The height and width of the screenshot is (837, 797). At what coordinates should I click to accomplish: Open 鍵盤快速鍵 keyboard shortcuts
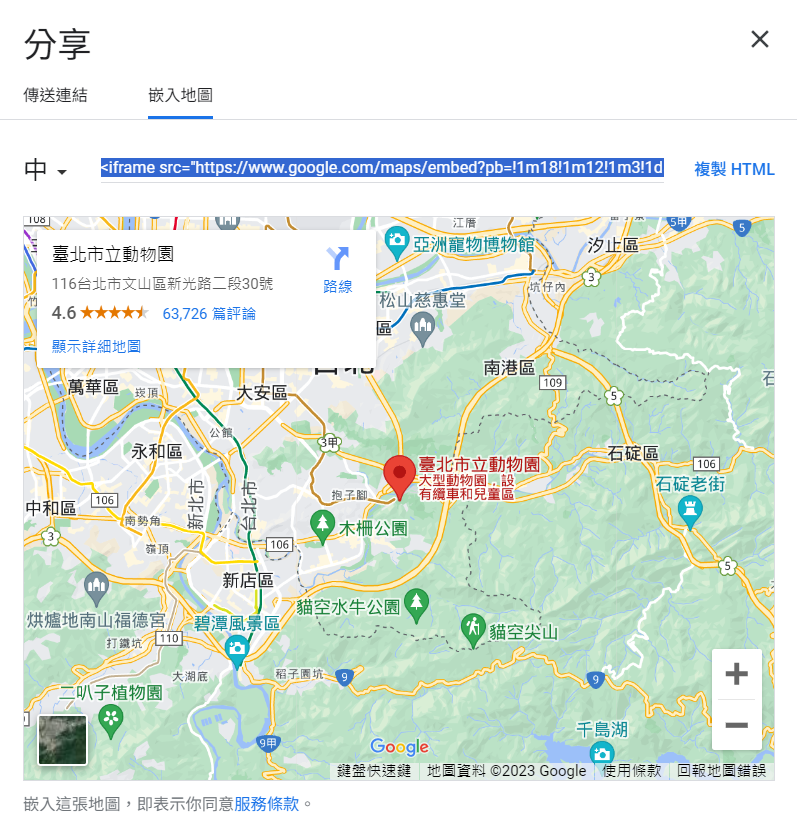(374, 770)
